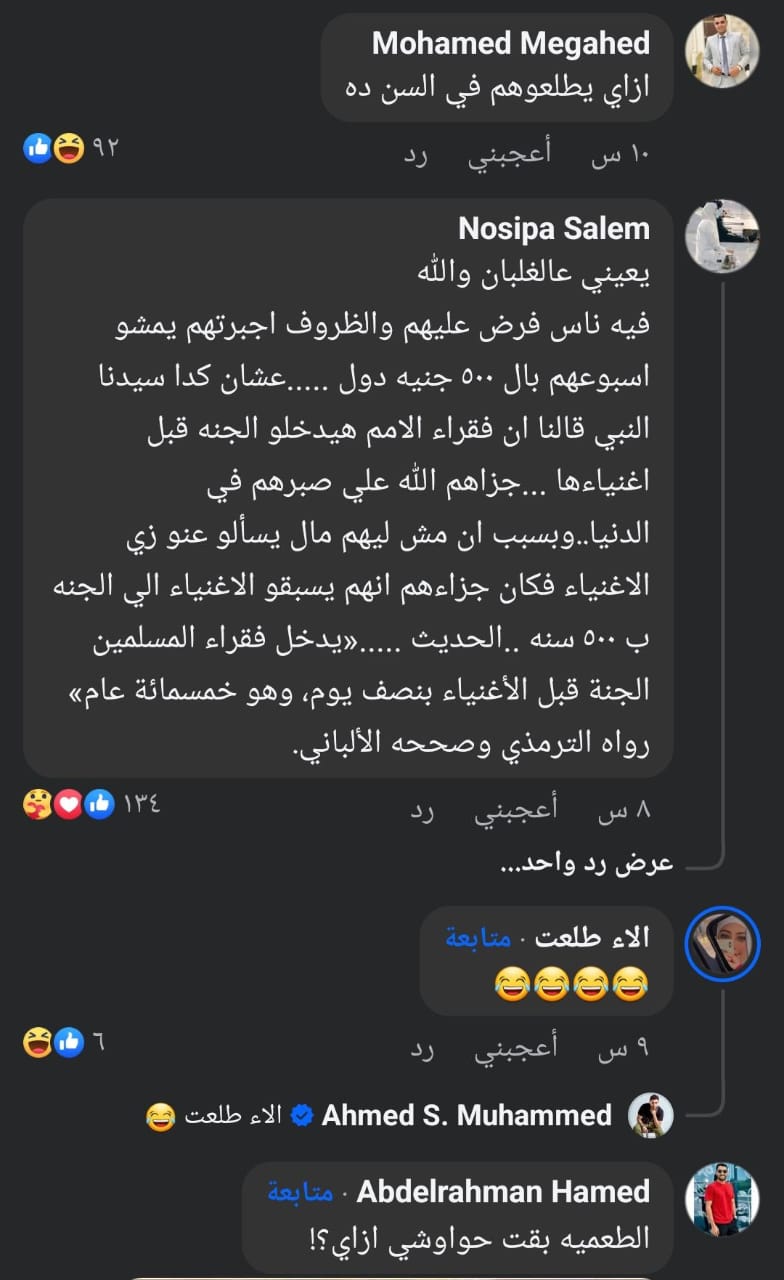The image size is (784, 1280).
Task: Expand the one reply under Nosipa's comment
Action: [x=588, y=863]
